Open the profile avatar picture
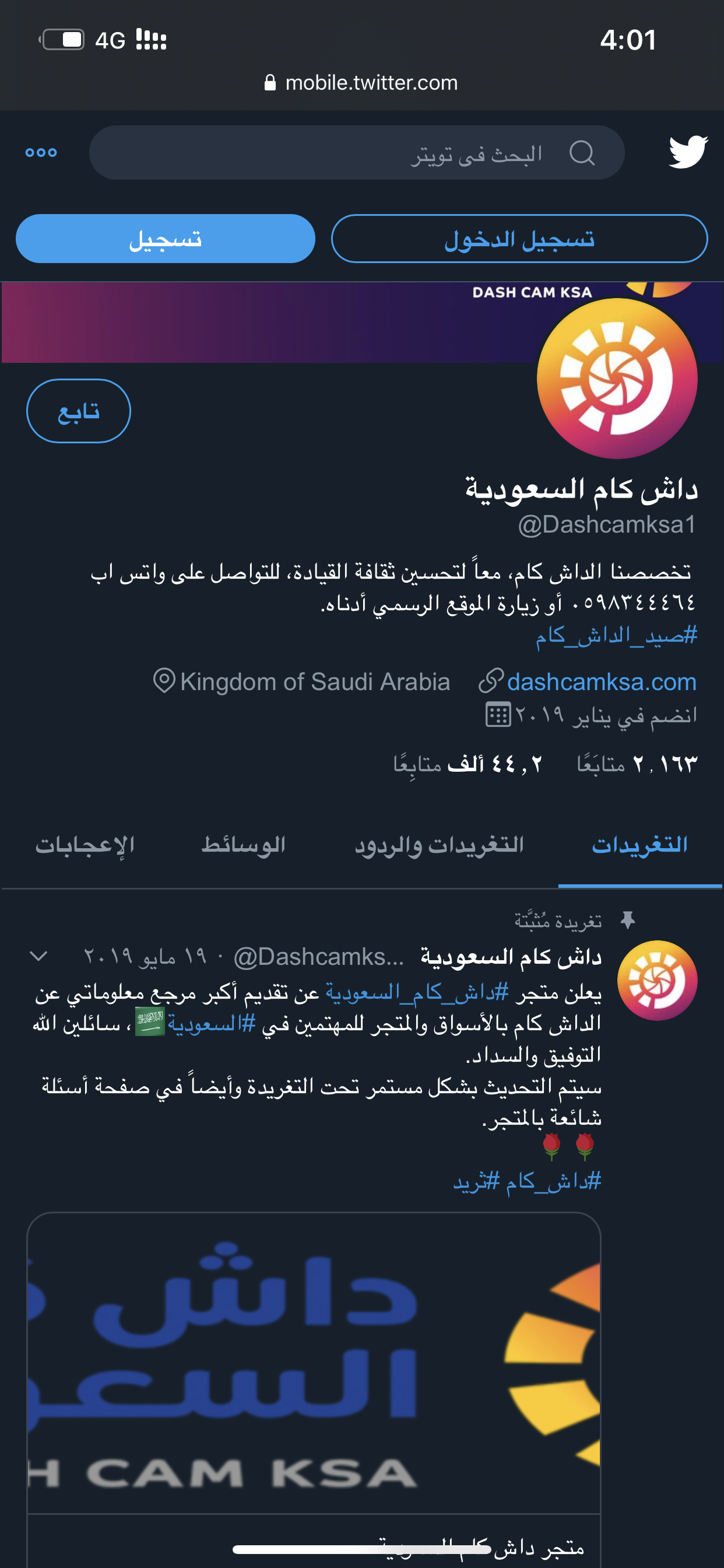Image resolution: width=724 pixels, height=1568 pixels. 617,378
